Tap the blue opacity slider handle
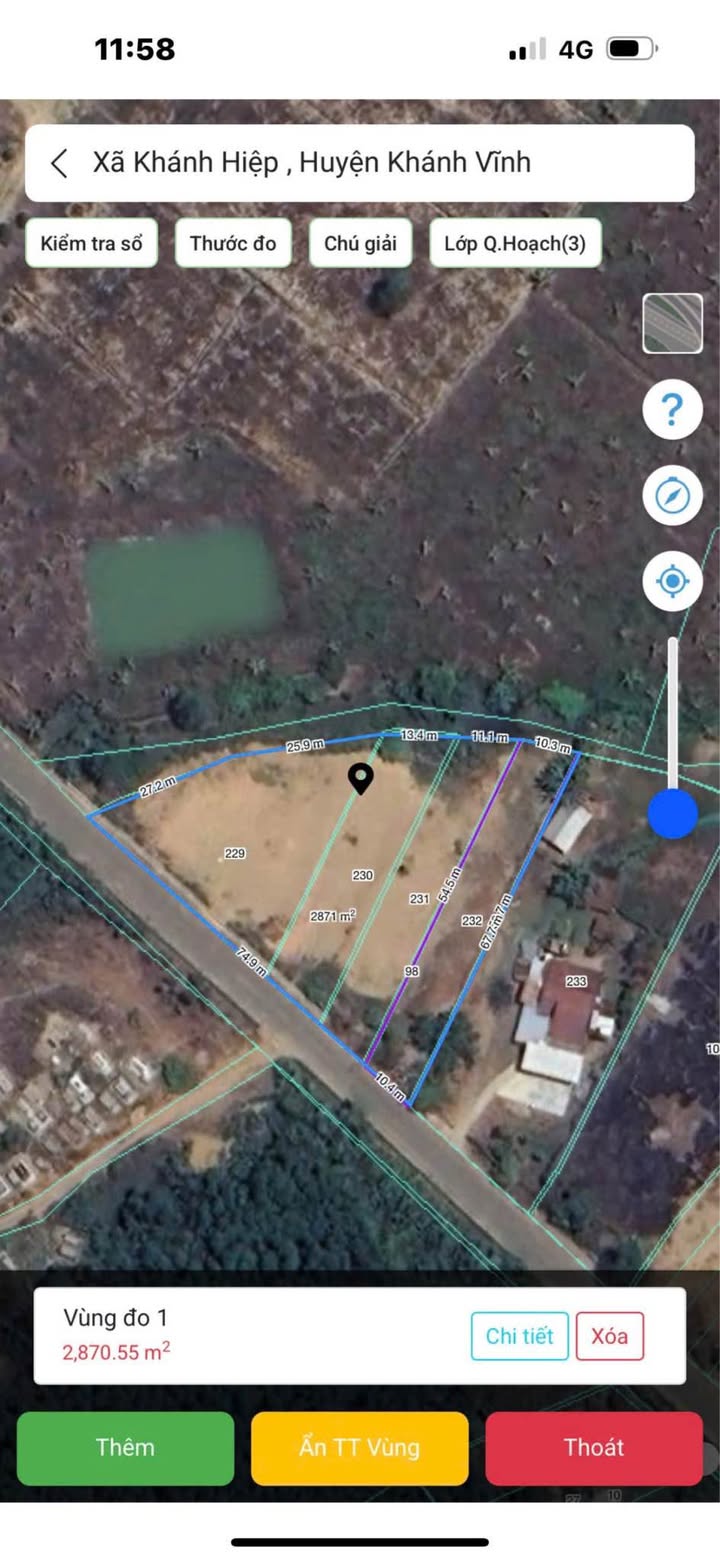The width and height of the screenshot is (720, 1560). coord(672,813)
